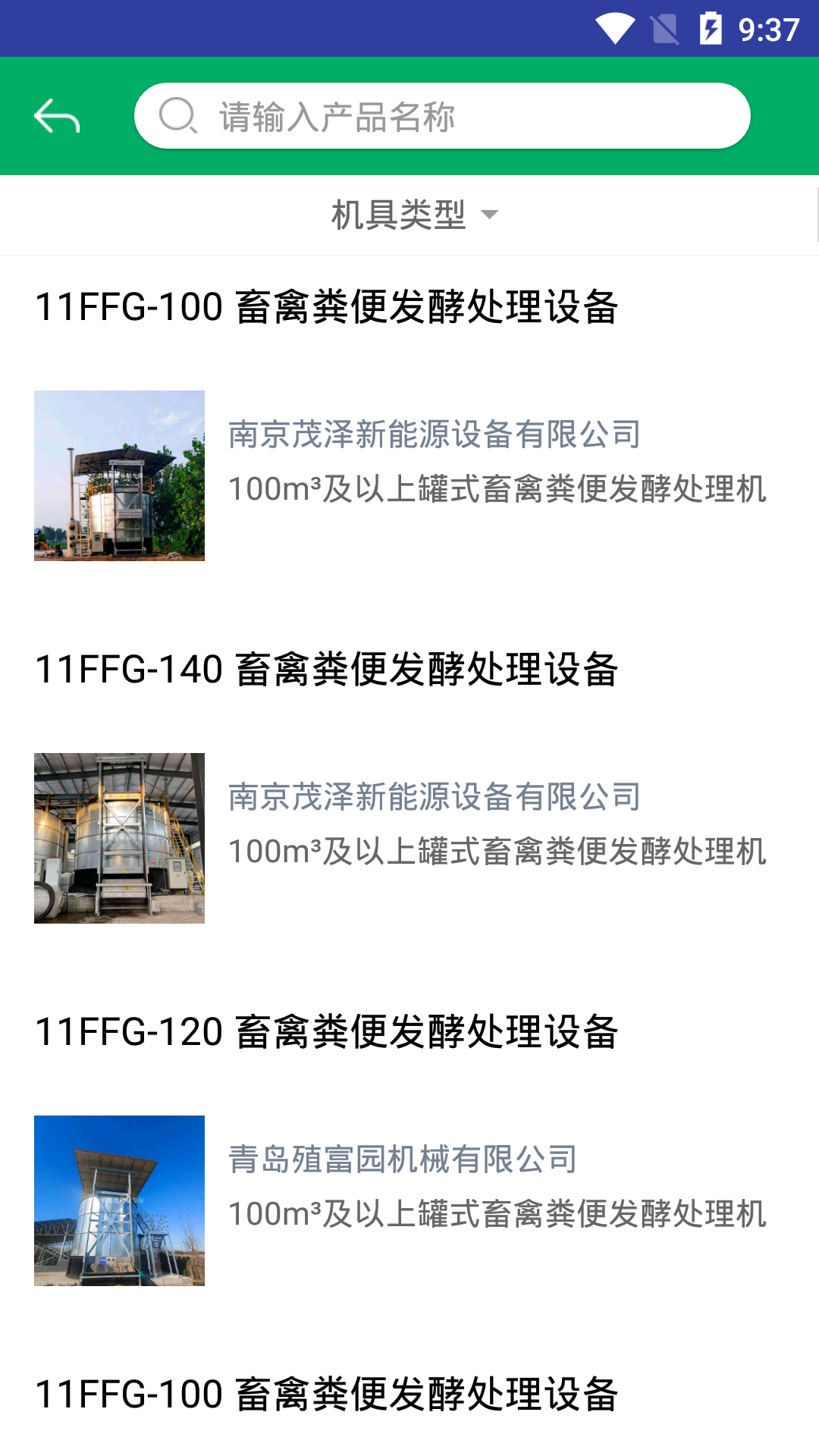Viewport: 819px width, 1456px height.
Task: Tap the 青岛殖富园机械有限公司 company link
Action: 403,1159
